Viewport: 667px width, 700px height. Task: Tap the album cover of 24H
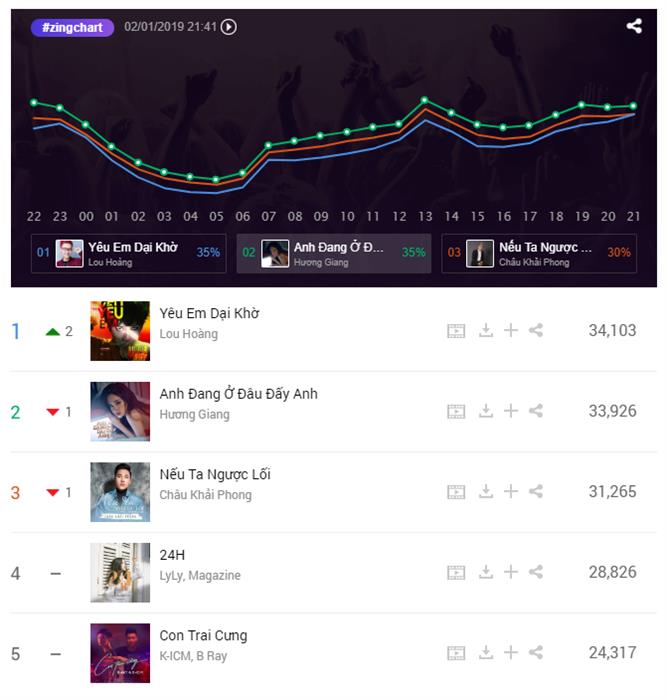click(x=120, y=572)
